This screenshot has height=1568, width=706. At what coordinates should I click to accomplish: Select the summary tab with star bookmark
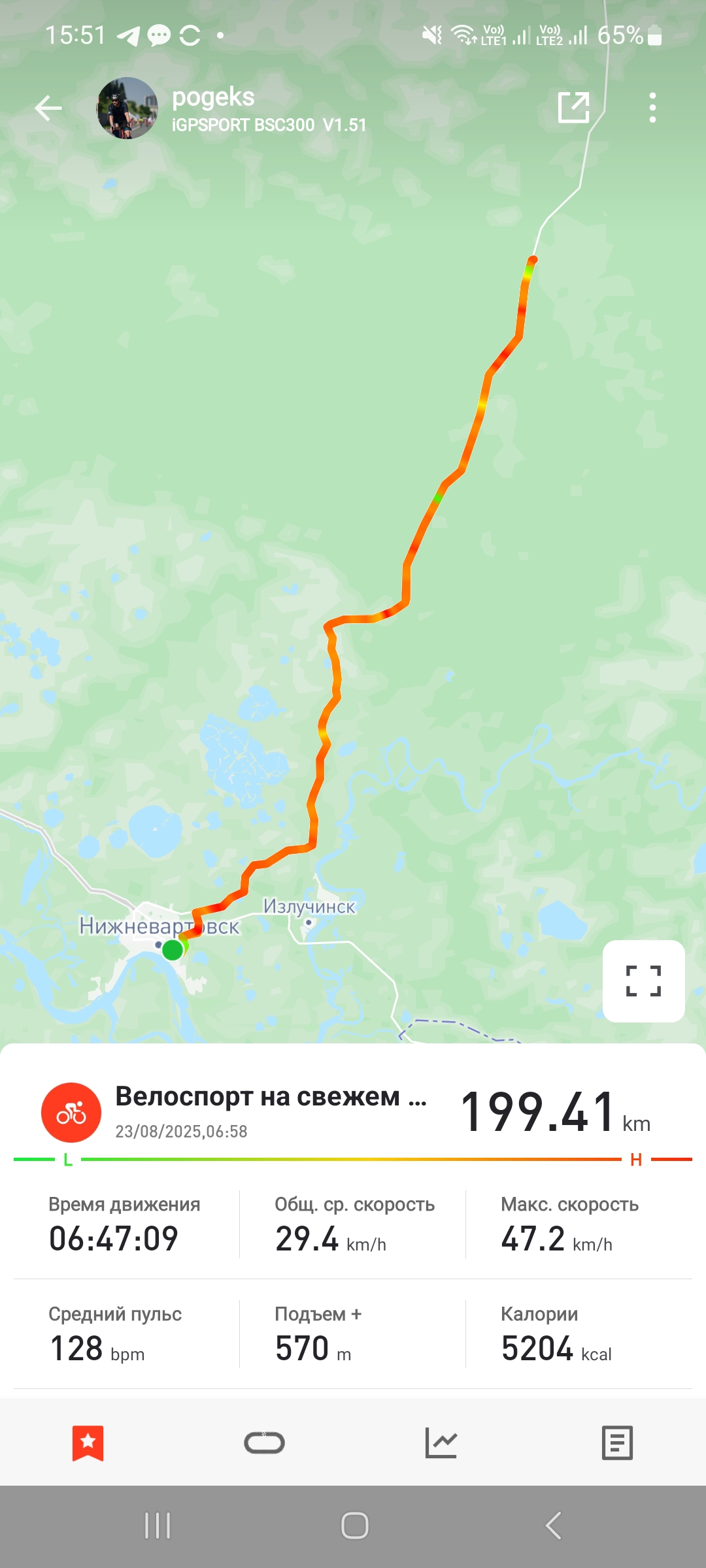click(88, 1443)
